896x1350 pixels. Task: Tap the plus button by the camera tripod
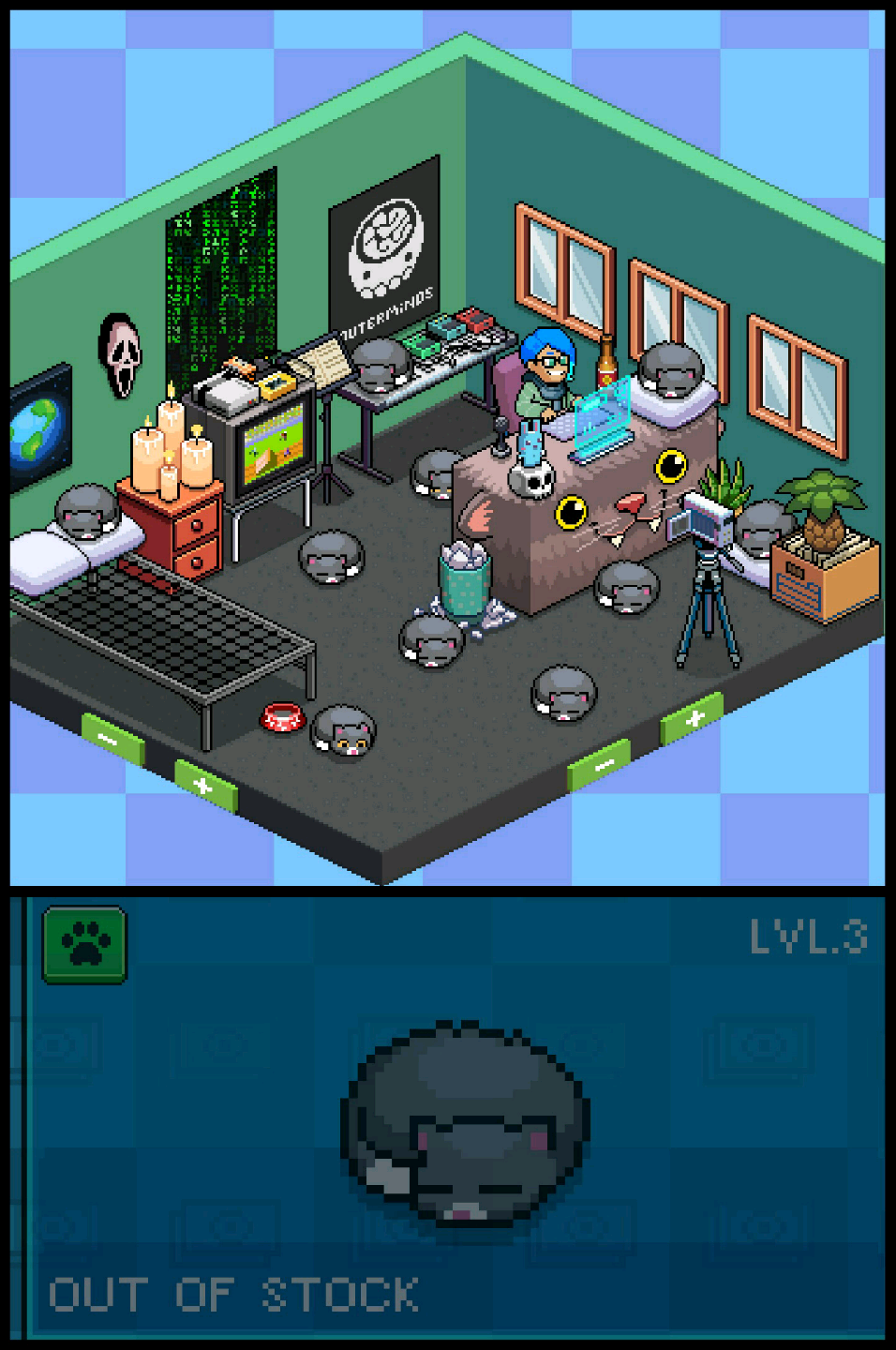(692, 718)
